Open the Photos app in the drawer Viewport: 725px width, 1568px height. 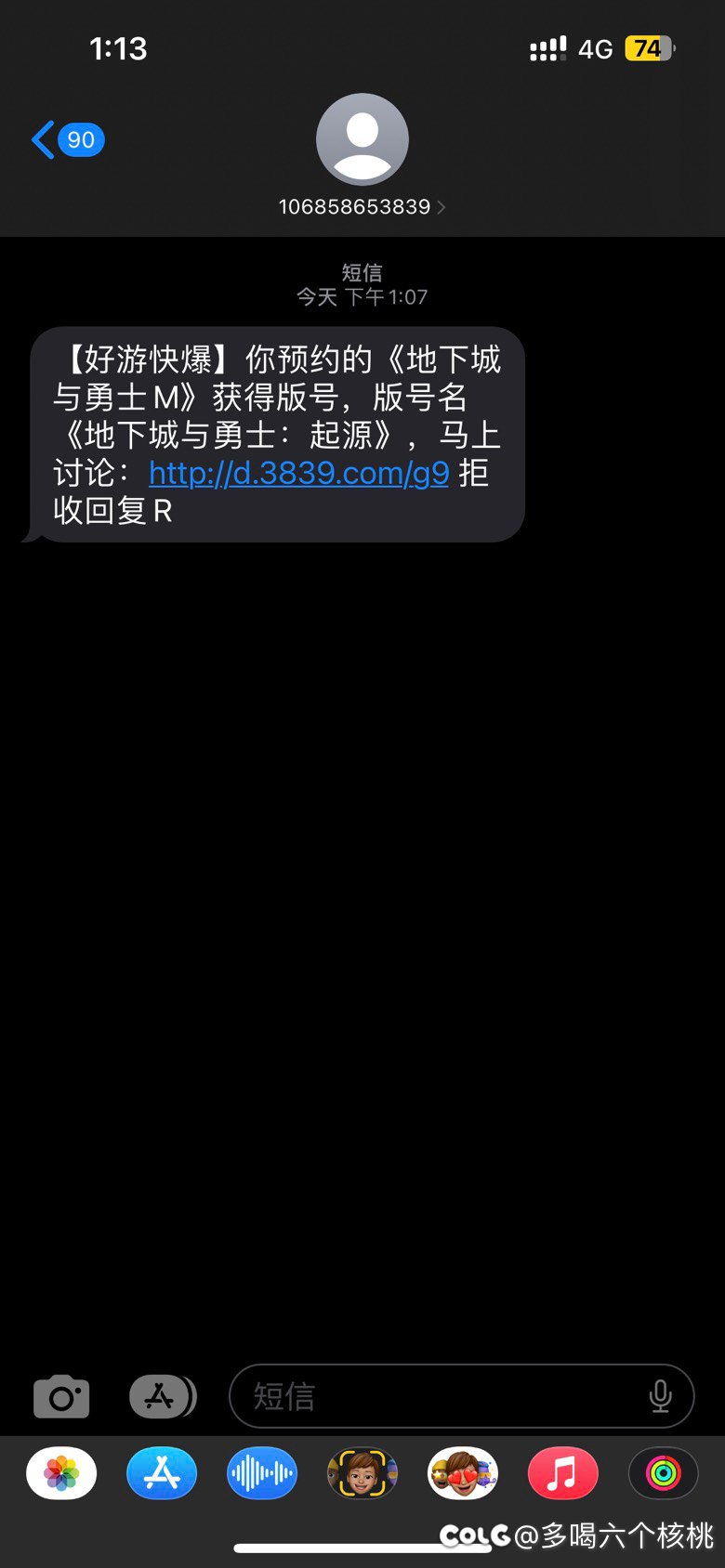(61, 1473)
